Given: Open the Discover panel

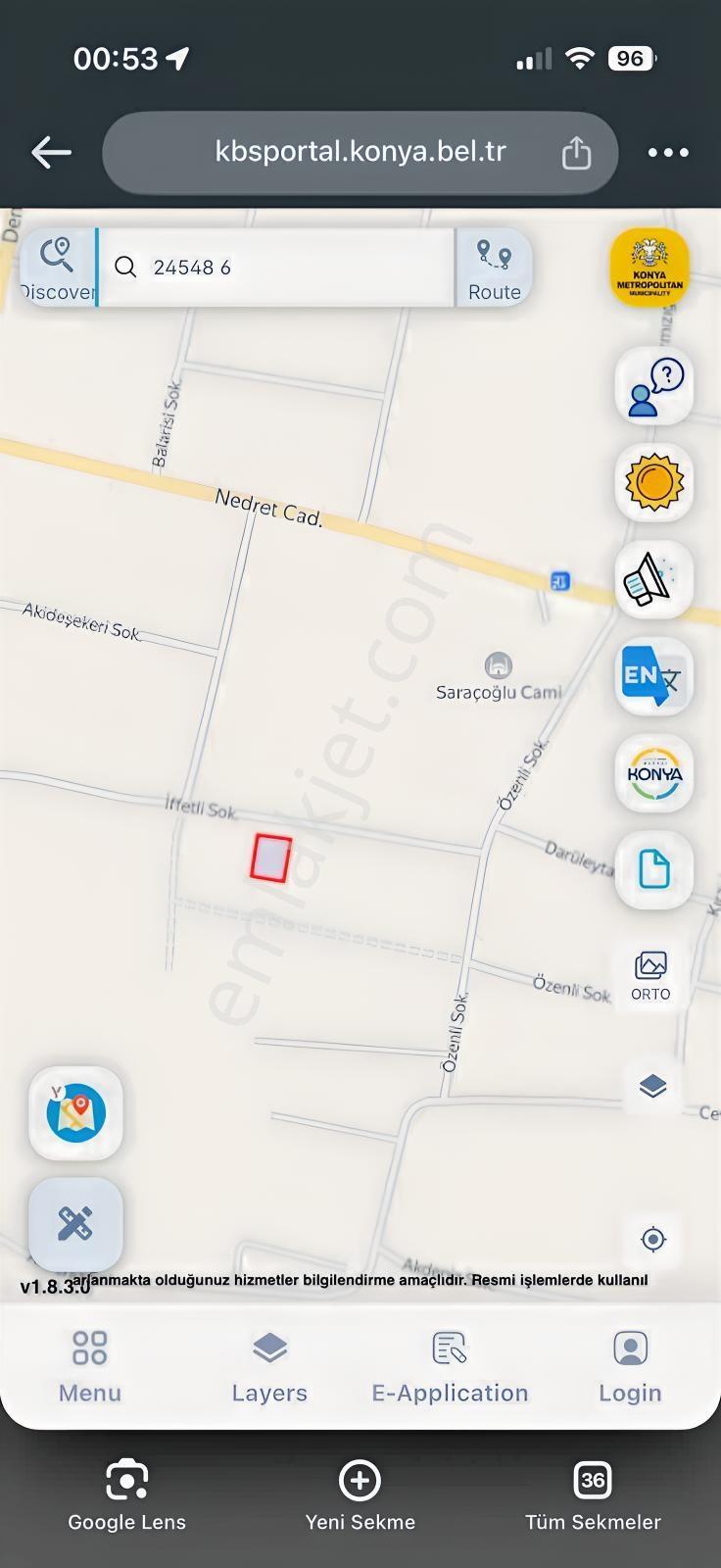Looking at the screenshot, I should (x=58, y=268).
